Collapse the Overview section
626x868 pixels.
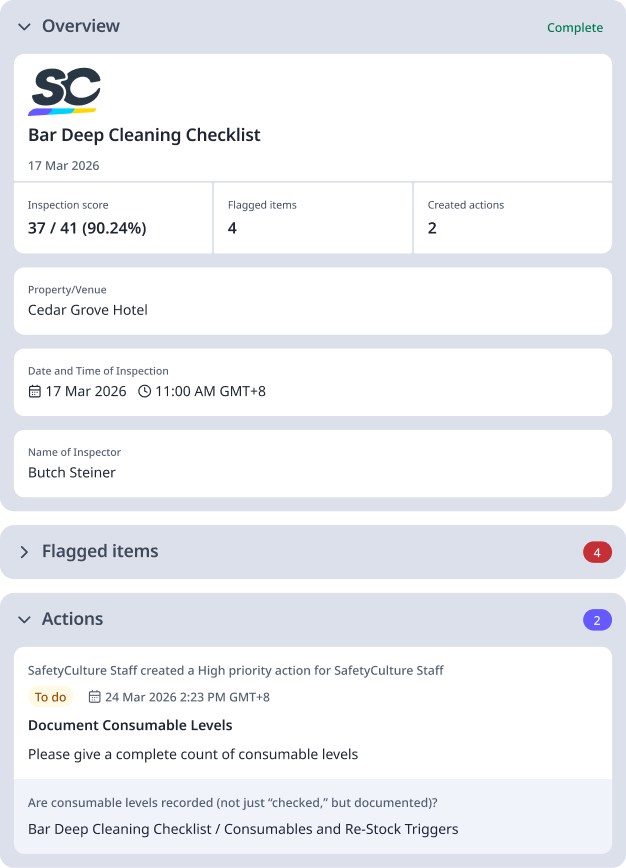tap(25, 27)
